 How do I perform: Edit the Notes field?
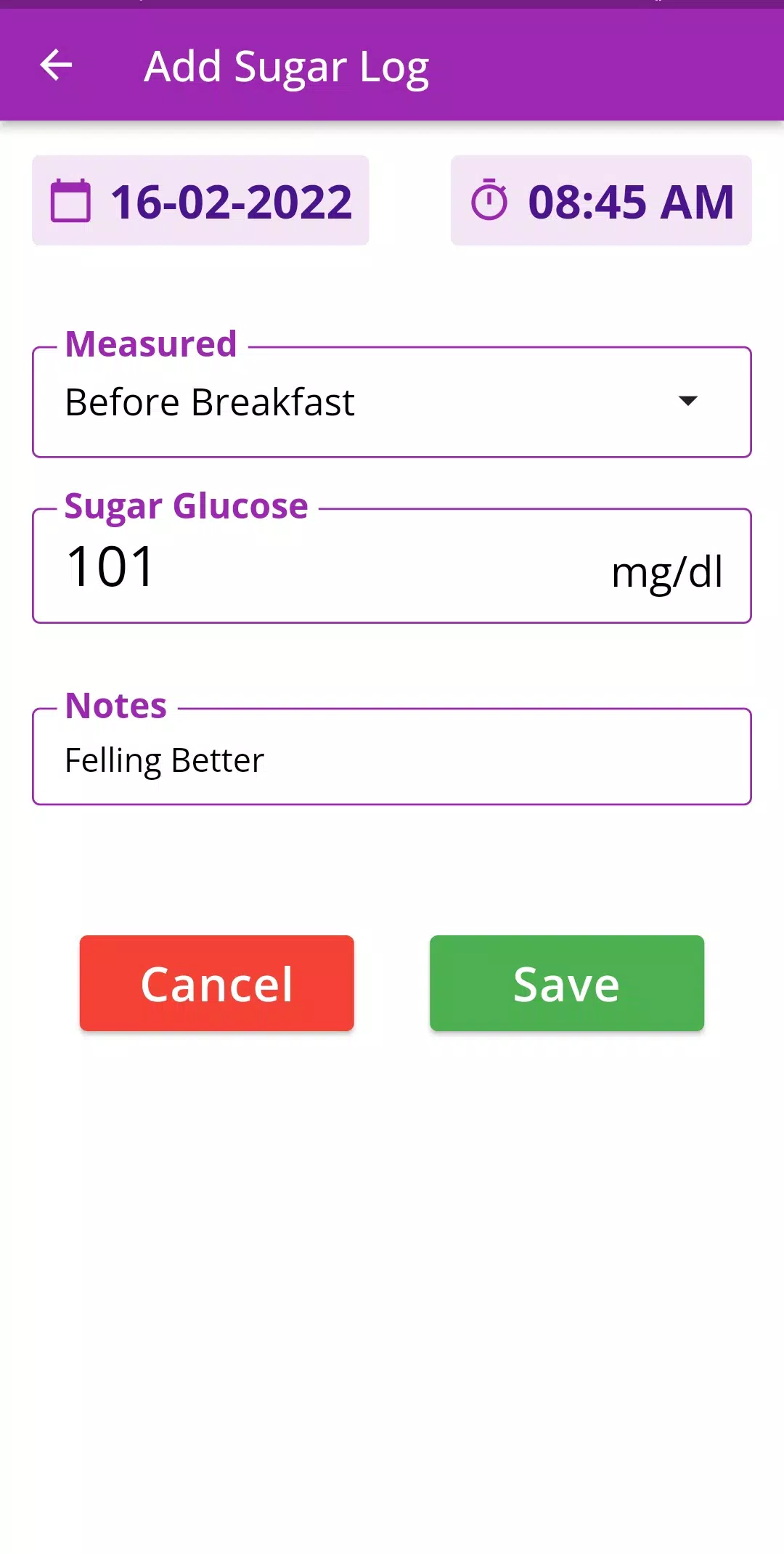click(x=392, y=757)
